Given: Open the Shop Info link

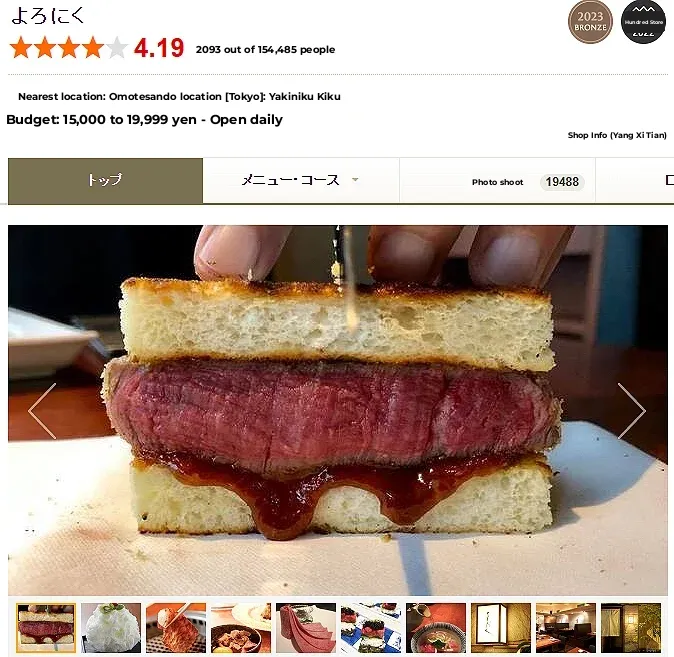Looking at the screenshot, I should tap(616, 135).
